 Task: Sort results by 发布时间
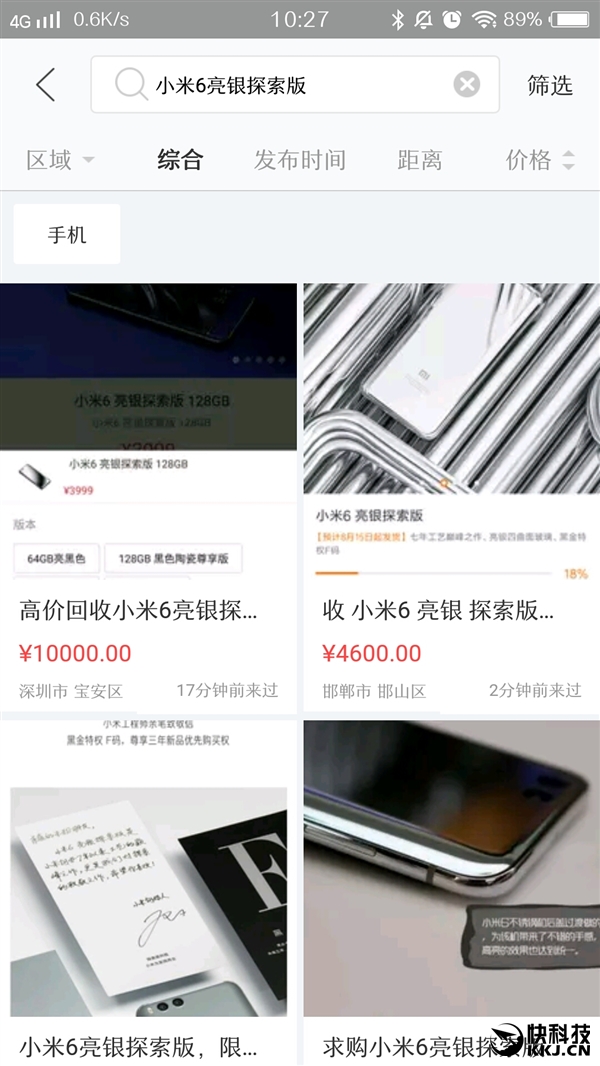click(300, 160)
